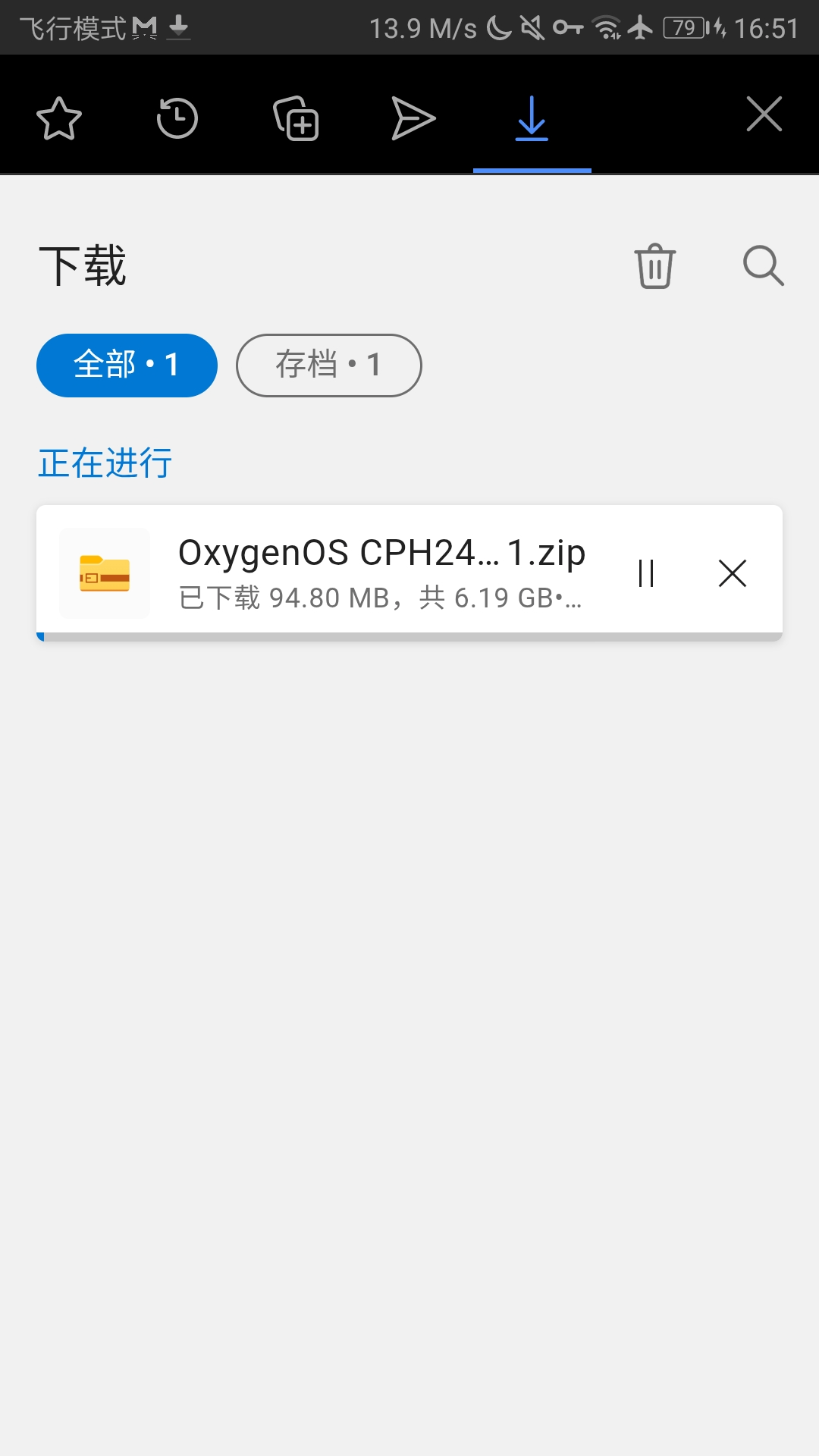Select the 全部 filter chip
This screenshot has height=1456, width=819.
pos(127,366)
